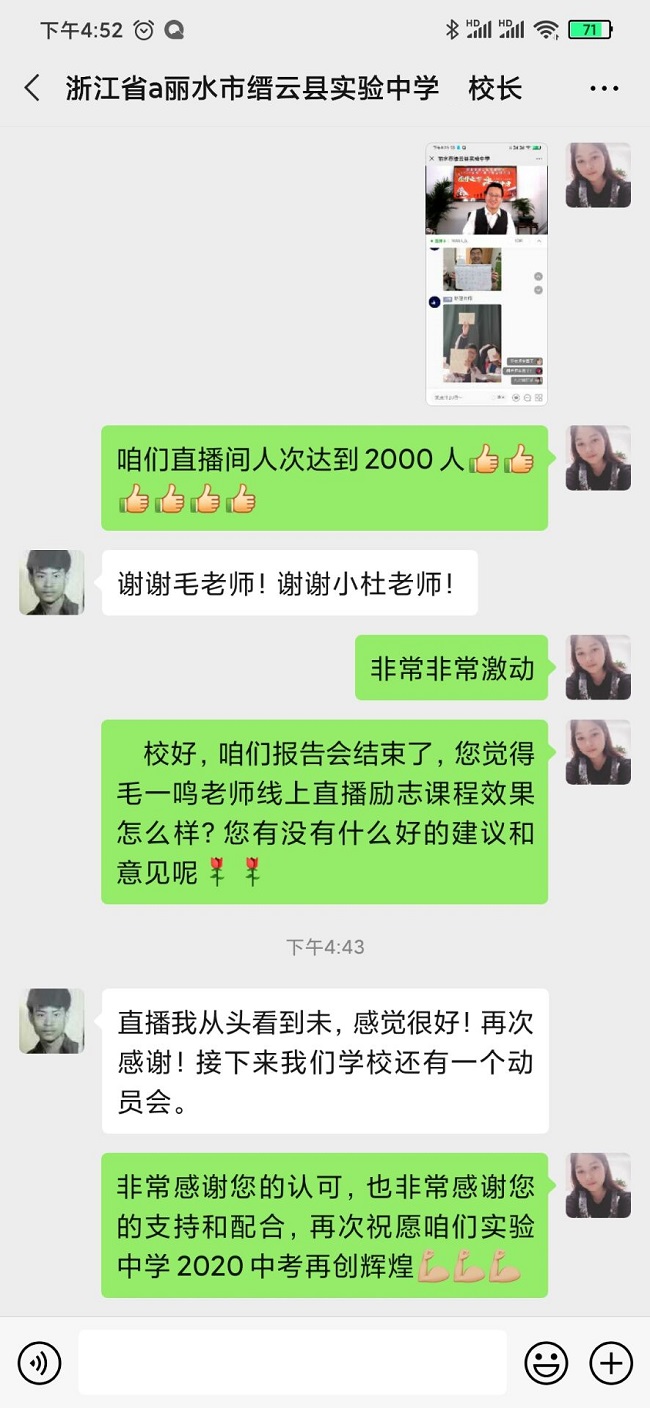Image resolution: width=650 pixels, height=1408 pixels.
Task: Tap the message text field
Action: (x=292, y=1362)
